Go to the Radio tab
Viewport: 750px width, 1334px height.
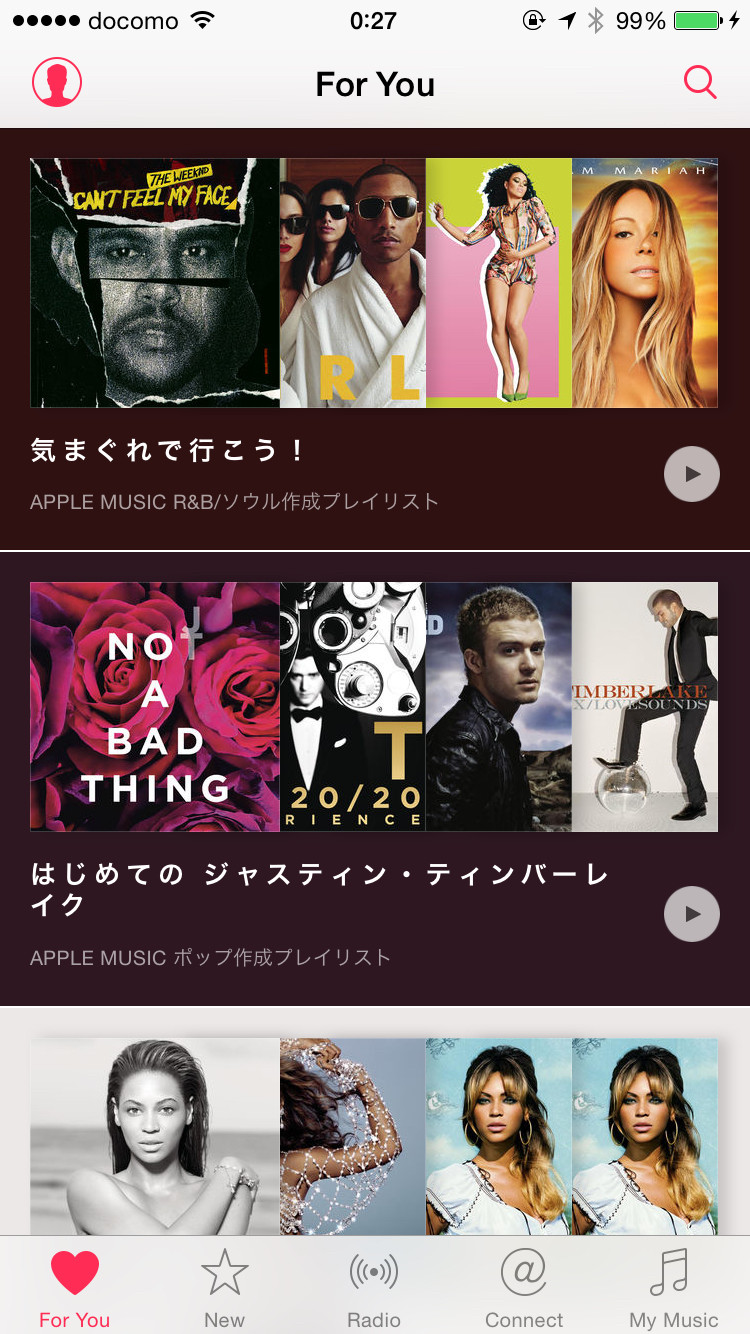point(374,1288)
